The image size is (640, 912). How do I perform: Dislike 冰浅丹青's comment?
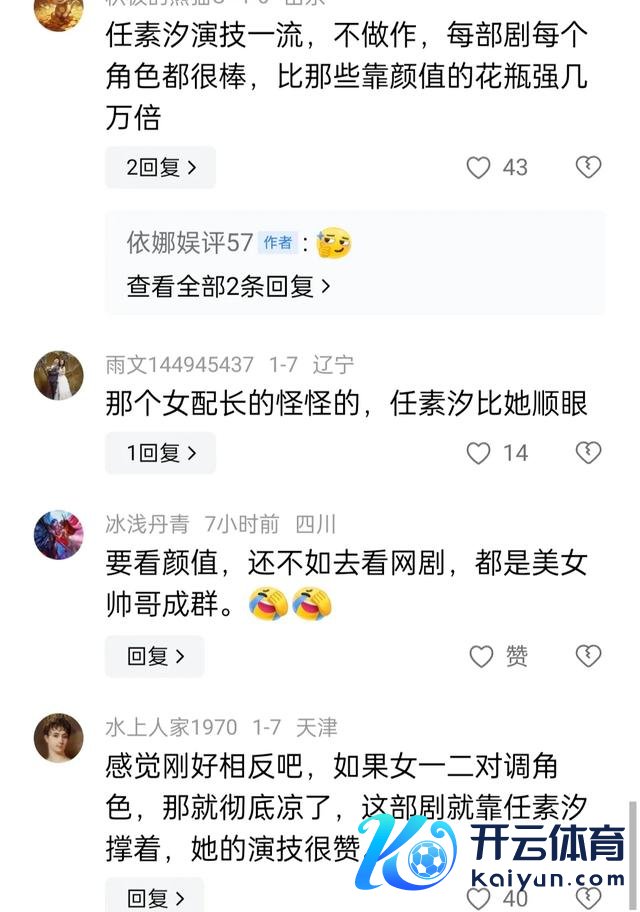588,657
